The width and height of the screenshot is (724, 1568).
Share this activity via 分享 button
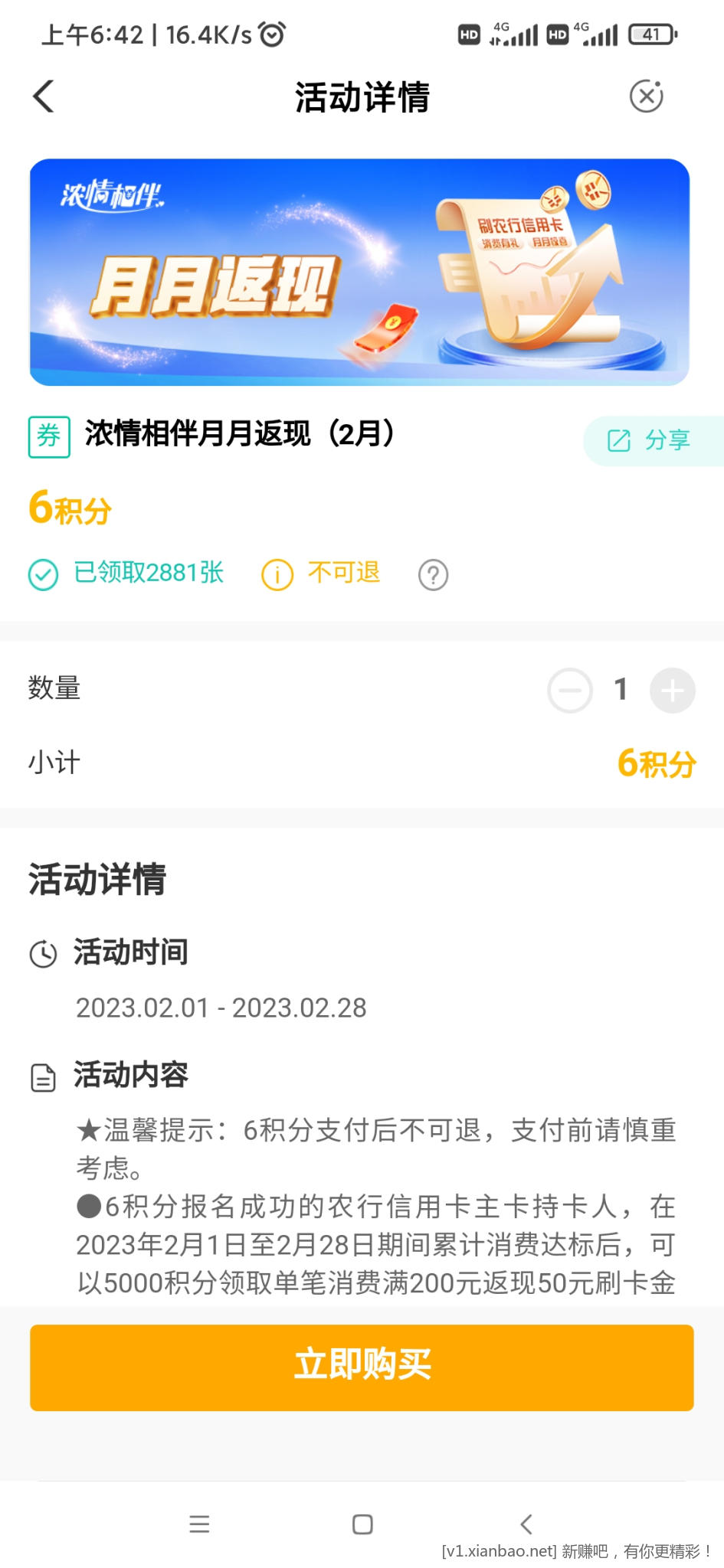[650, 440]
